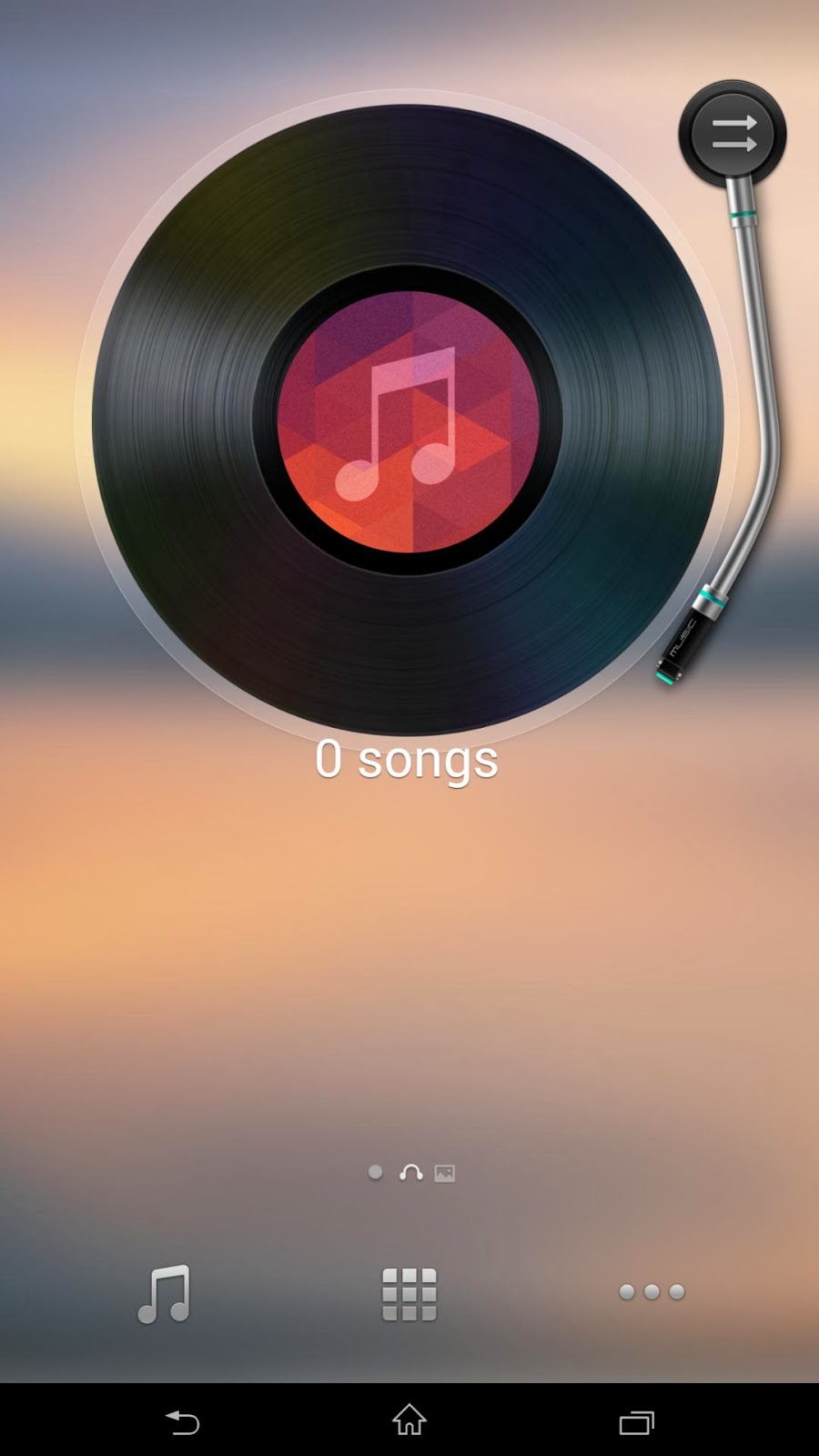Open the music note songs list
Viewport: 819px width, 1456px height.
point(165,1293)
